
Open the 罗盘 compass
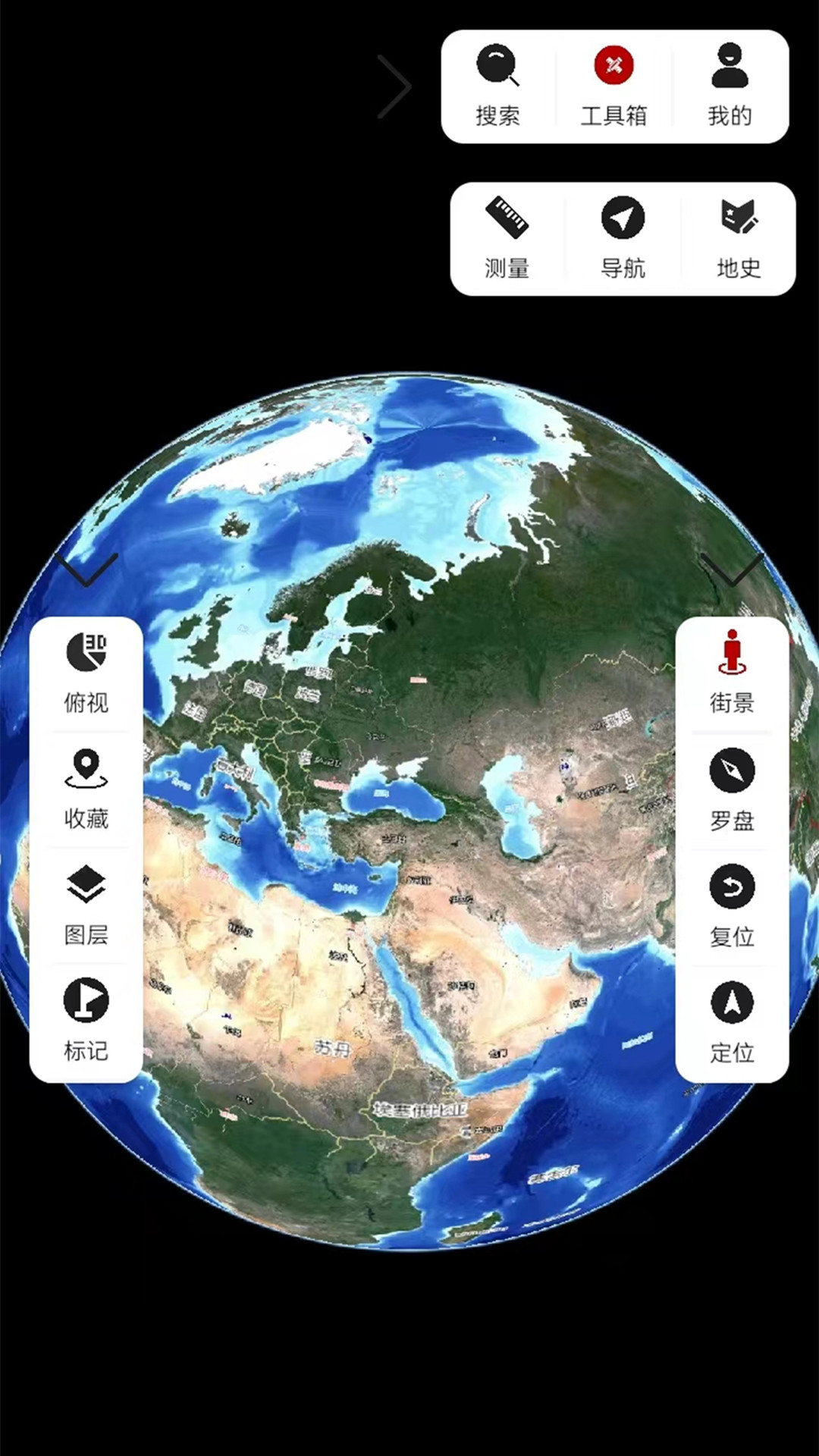coord(732,789)
